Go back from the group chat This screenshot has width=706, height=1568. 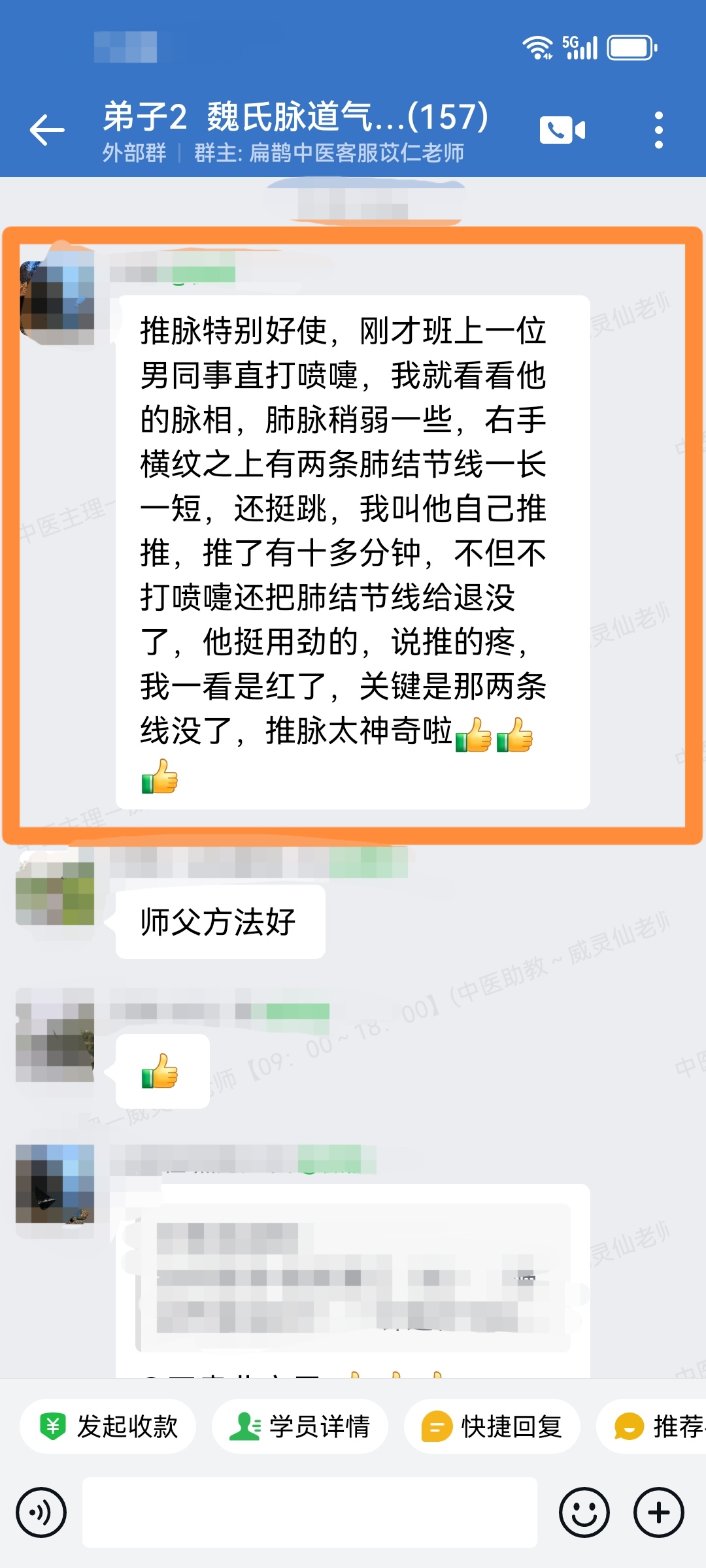(x=47, y=130)
